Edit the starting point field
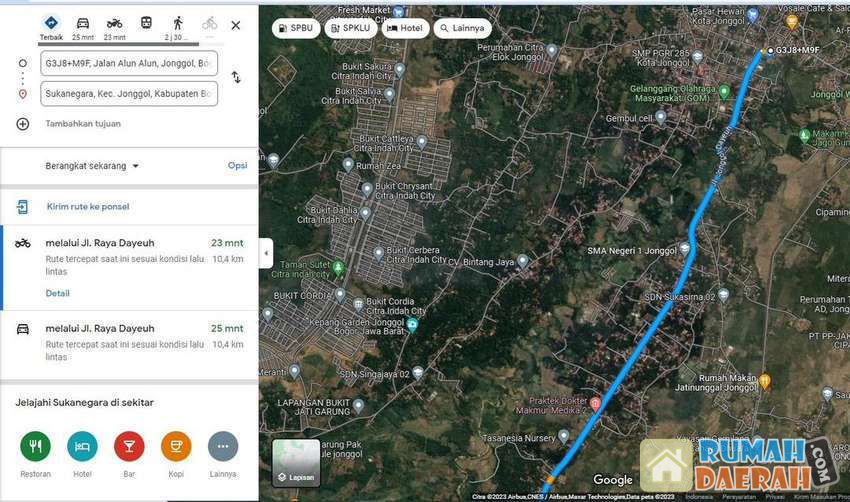Viewport: 850px width, 502px height. click(x=128, y=63)
